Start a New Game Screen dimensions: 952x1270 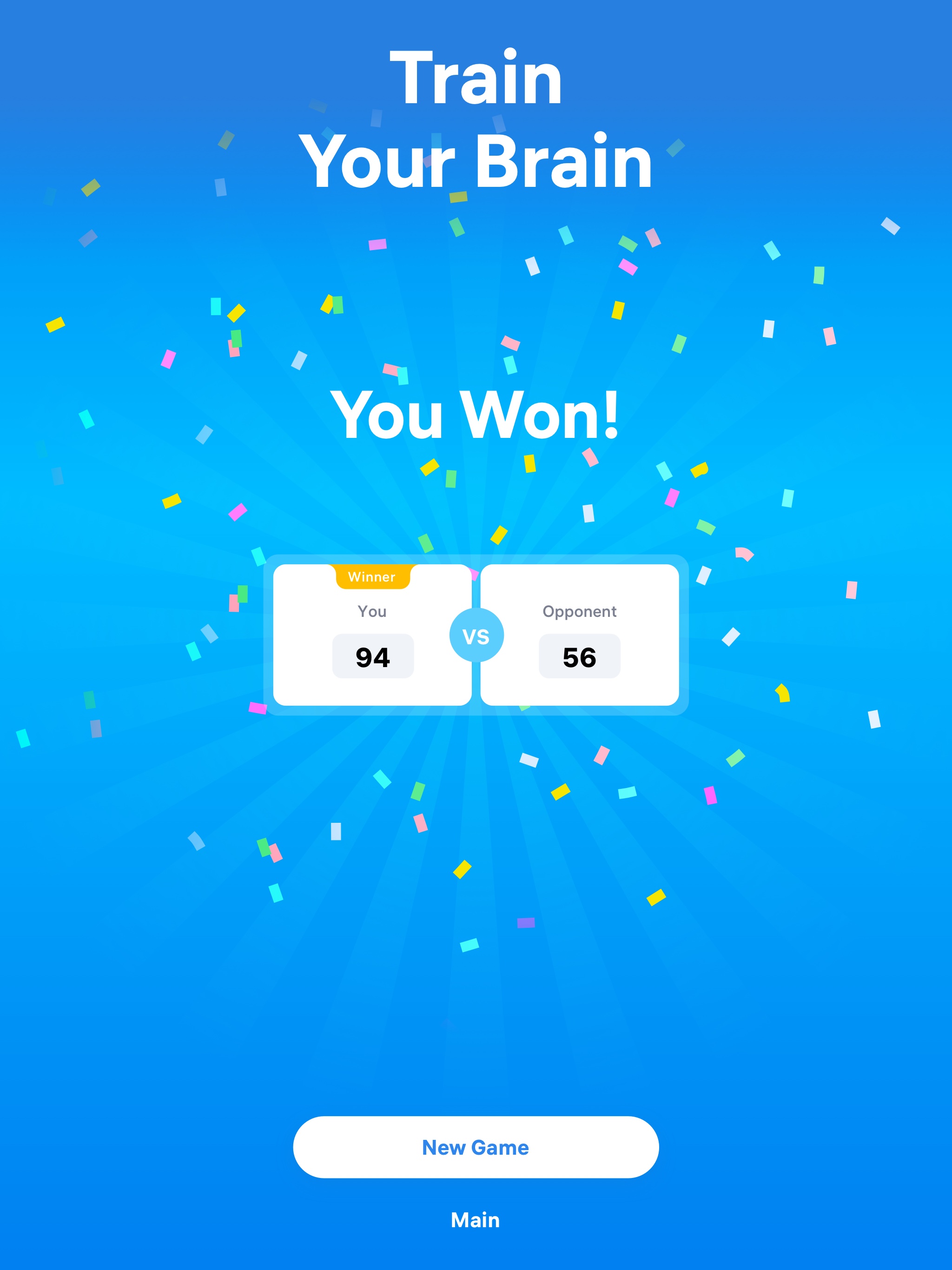click(x=476, y=1147)
